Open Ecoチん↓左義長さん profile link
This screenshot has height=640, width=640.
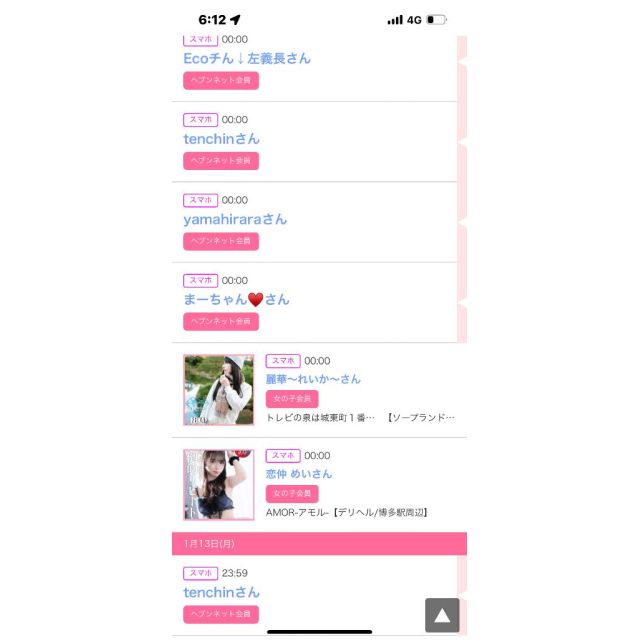tap(247, 59)
